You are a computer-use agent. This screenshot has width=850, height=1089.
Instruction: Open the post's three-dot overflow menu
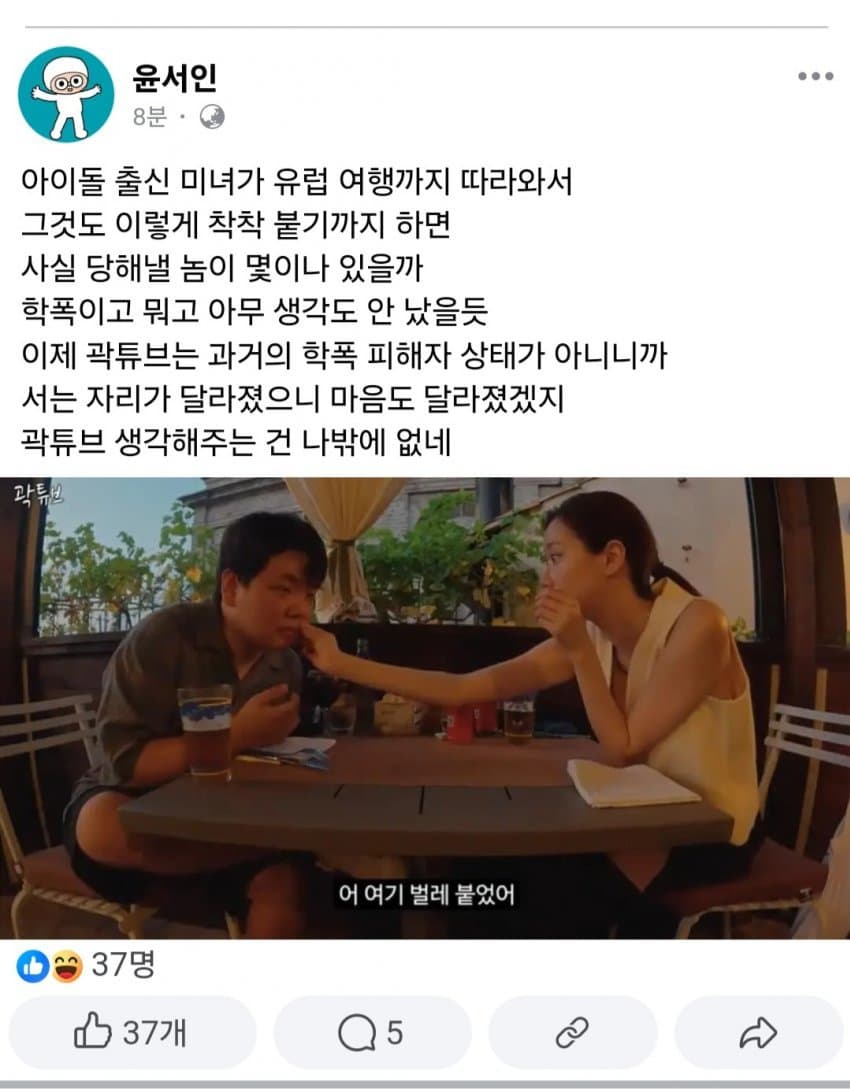tap(815, 77)
